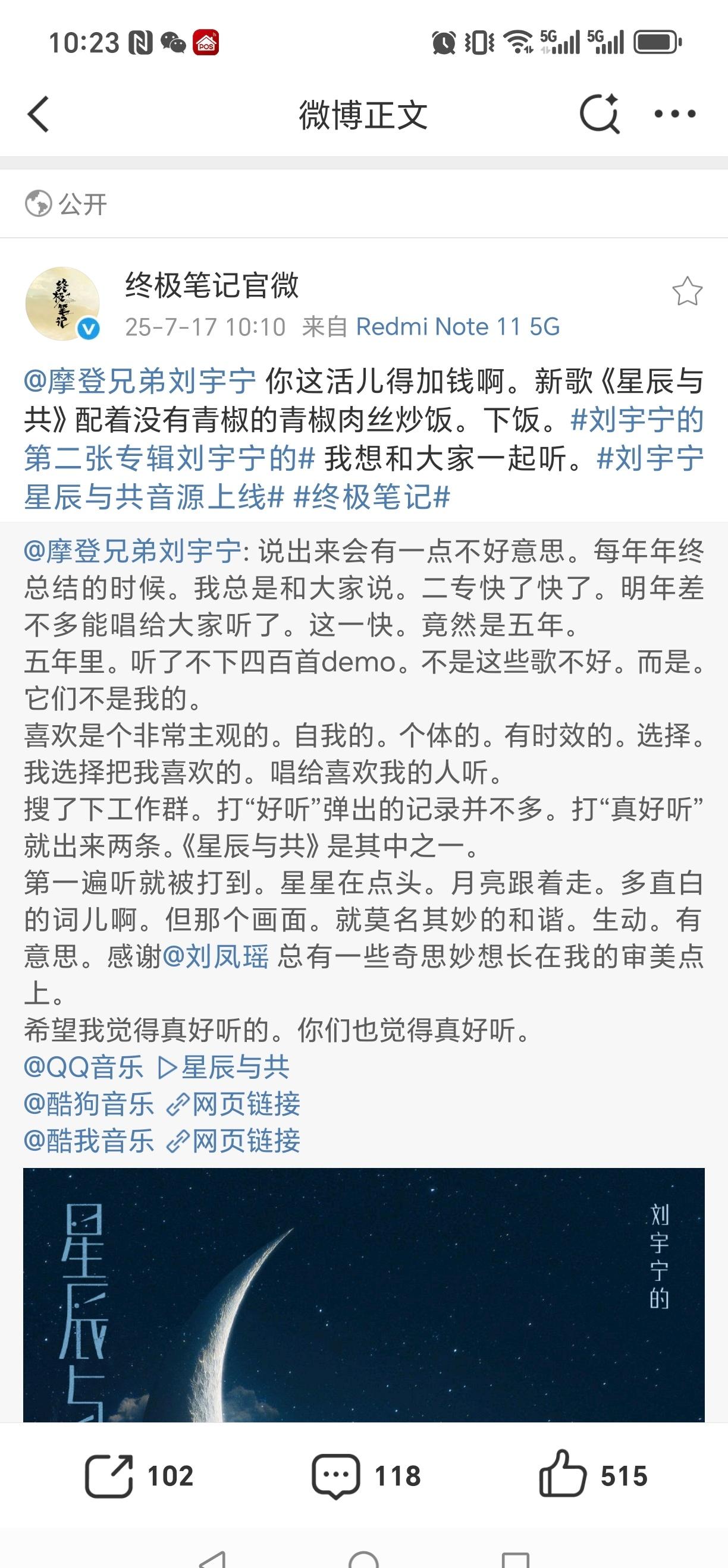Open the 网页链接 next to @酷我音乐
This screenshot has height=1568, width=728.
coord(233,1141)
